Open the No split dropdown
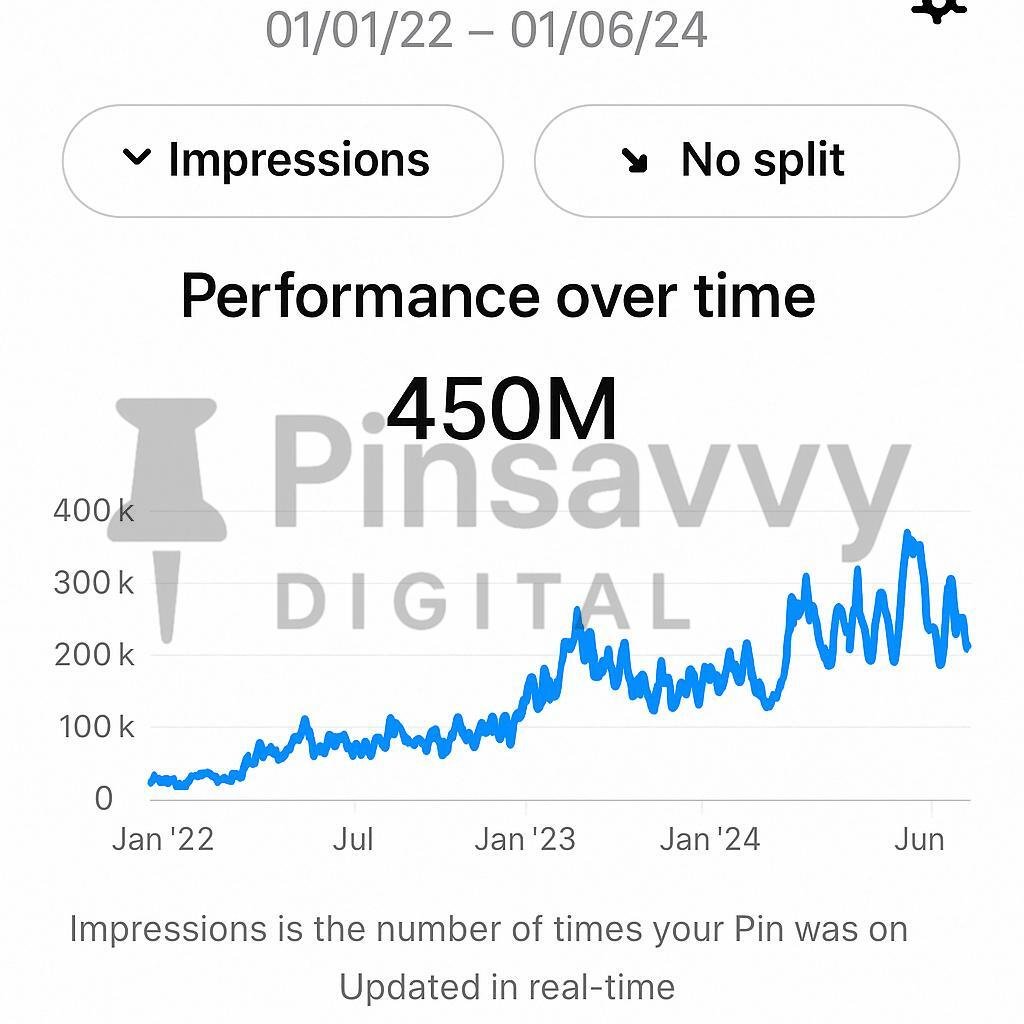The width and height of the screenshot is (1024, 1024). [x=746, y=161]
